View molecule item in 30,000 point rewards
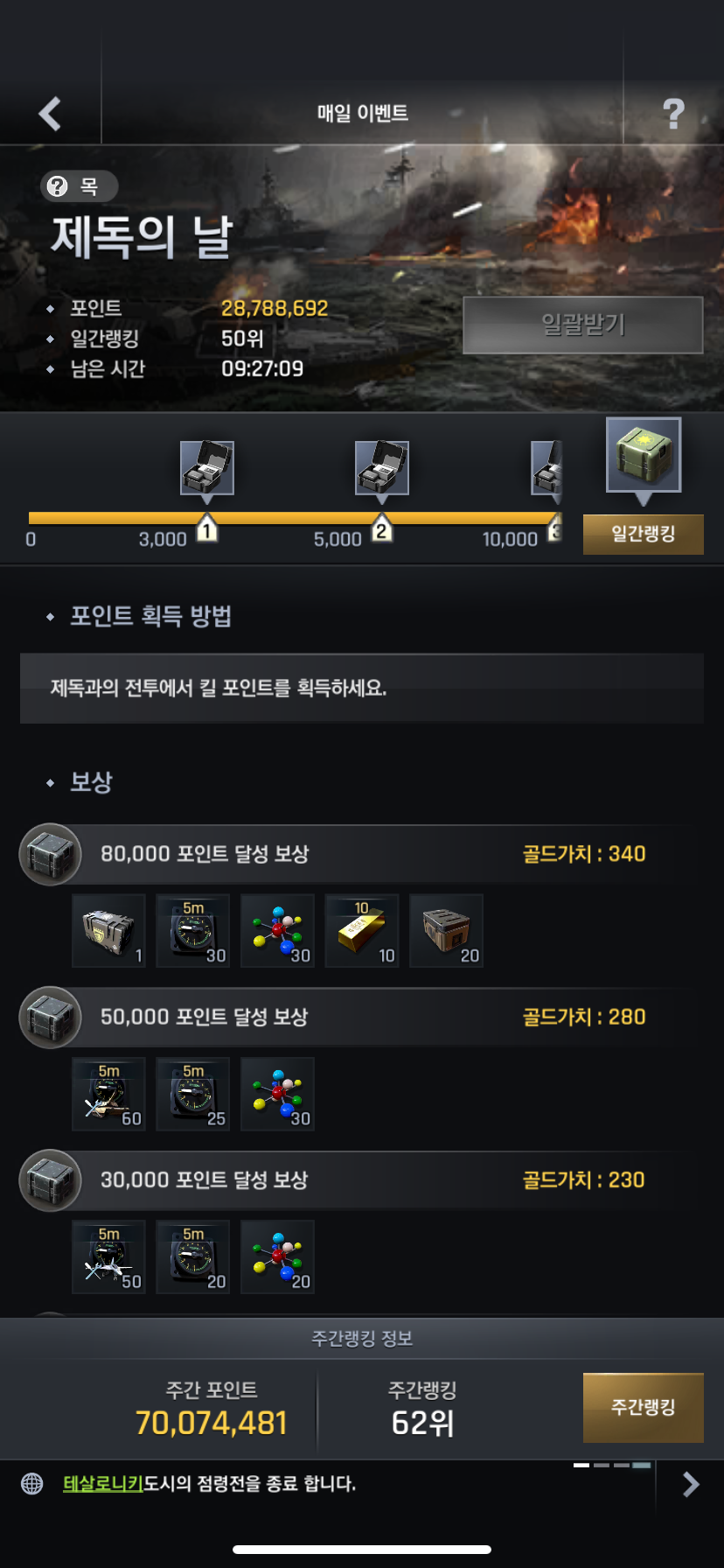Screen dimensions: 724x1568 click(x=277, y=1256)
